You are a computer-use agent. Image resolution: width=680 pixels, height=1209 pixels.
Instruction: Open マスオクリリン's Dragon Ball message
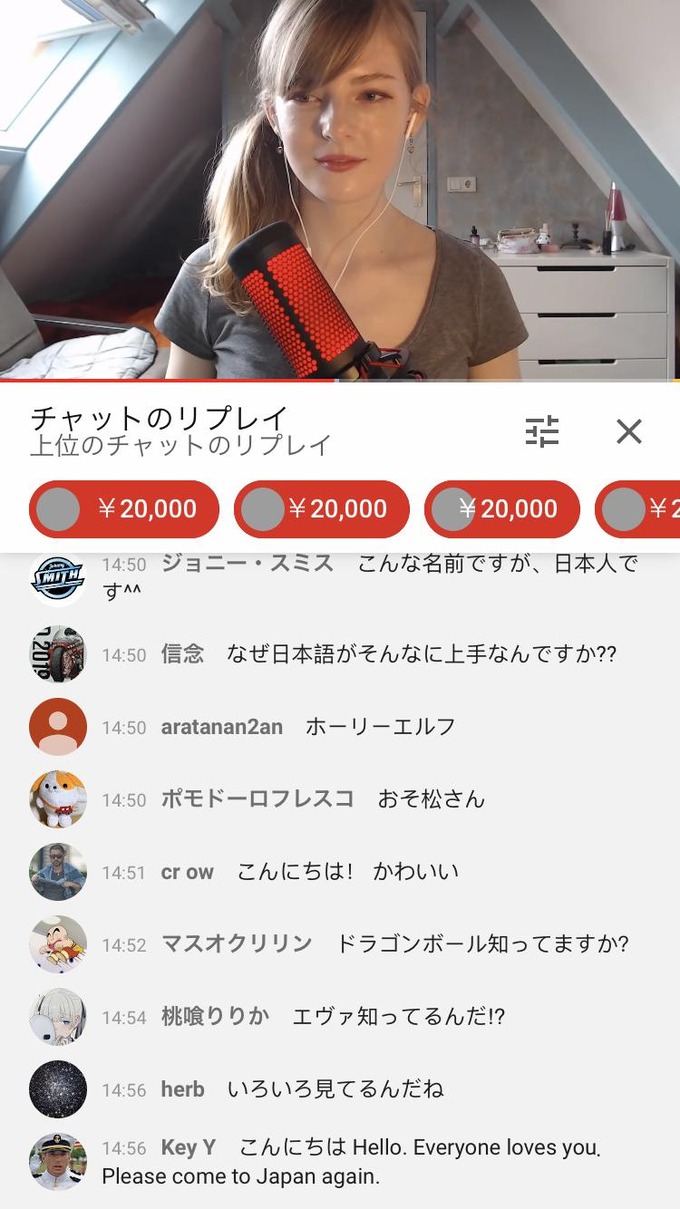point(340,944)
